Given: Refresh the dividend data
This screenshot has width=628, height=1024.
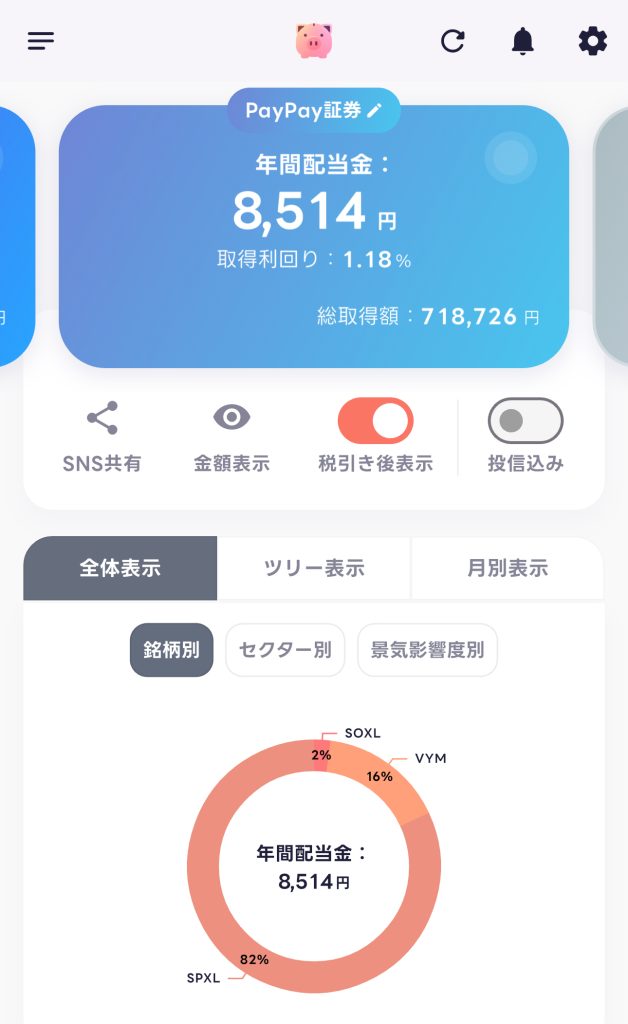Looking at the screenshot, I should (x=452, y=41).
